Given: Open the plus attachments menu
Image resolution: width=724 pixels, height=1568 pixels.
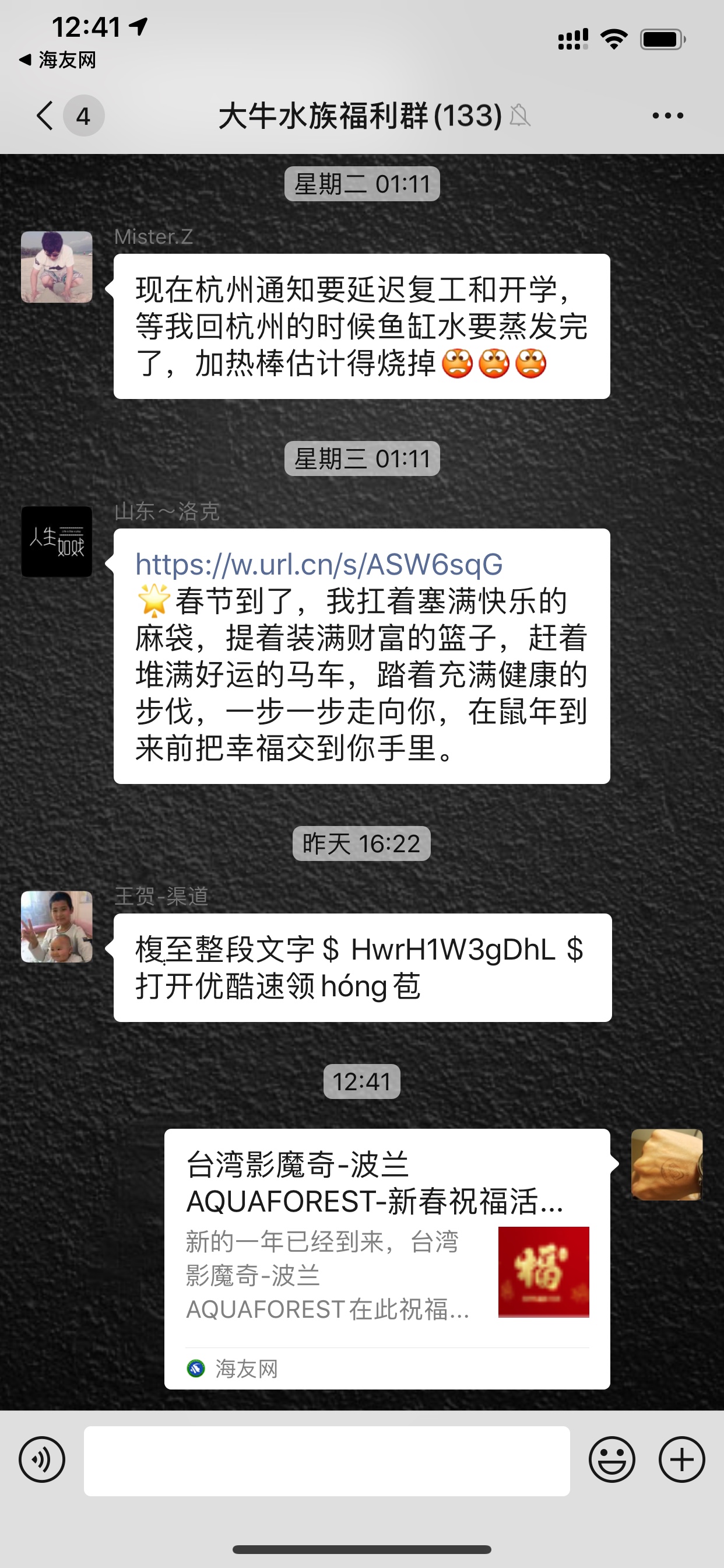Looking at the screenshot, I should (x=681, y=1459).
